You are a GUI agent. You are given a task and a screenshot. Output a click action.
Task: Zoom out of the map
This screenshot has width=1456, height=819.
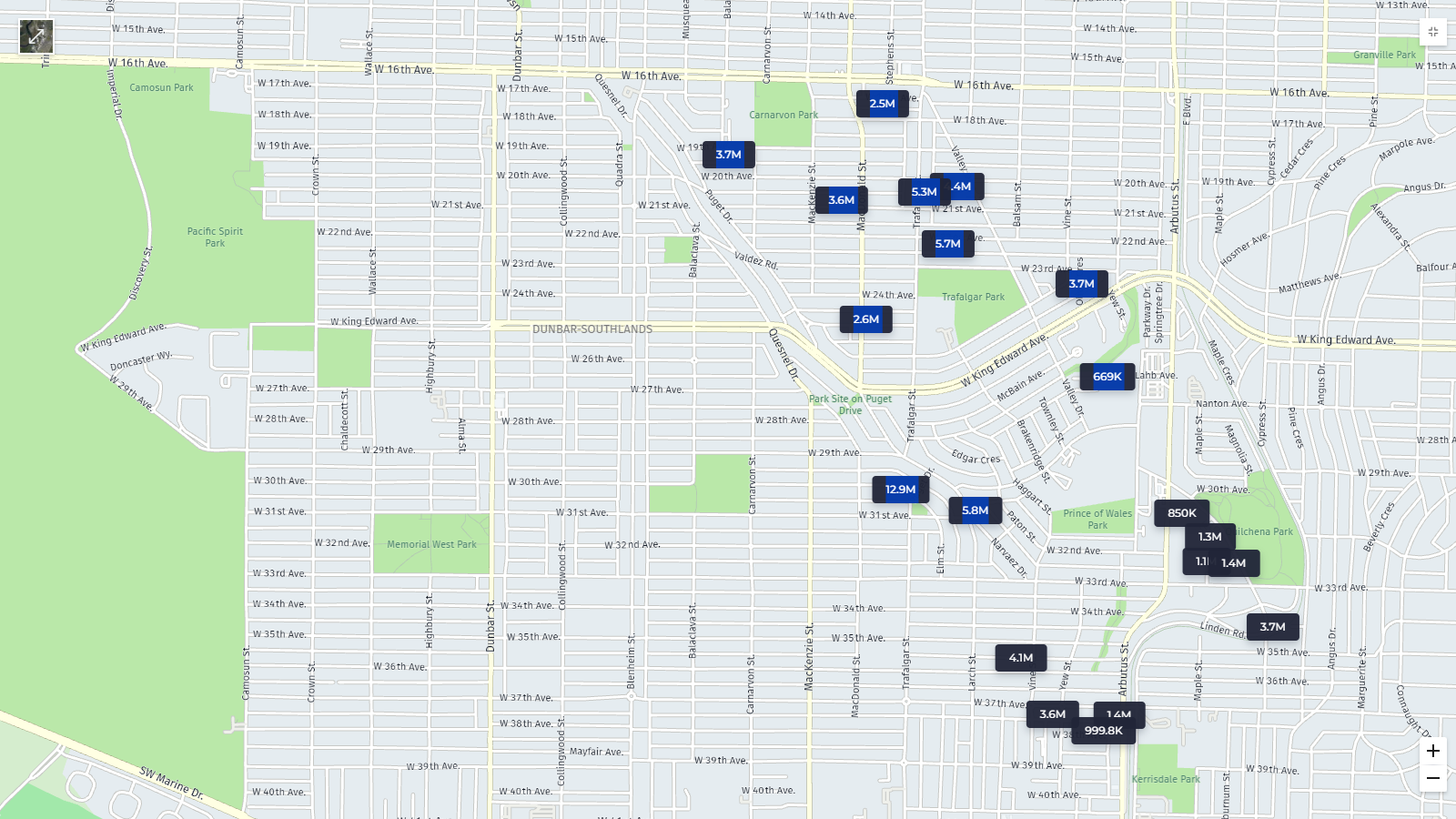[1432, 778]
